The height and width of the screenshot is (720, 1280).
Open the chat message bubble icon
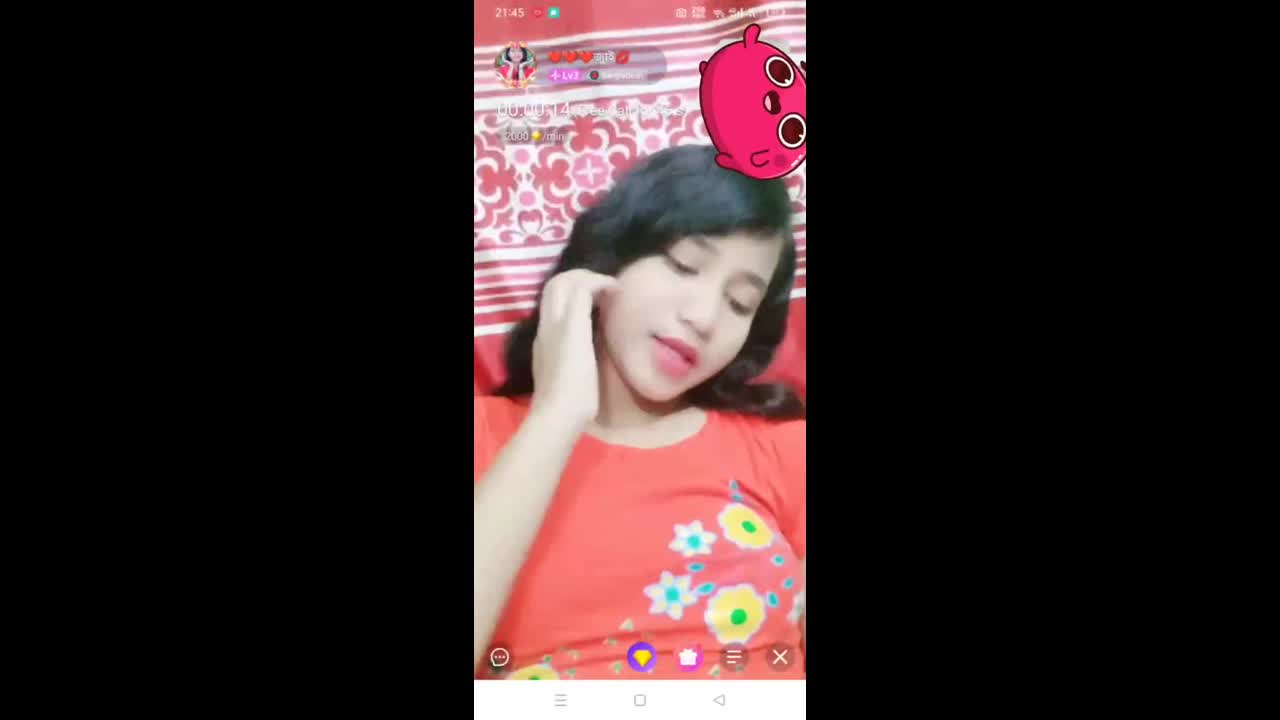500,657
